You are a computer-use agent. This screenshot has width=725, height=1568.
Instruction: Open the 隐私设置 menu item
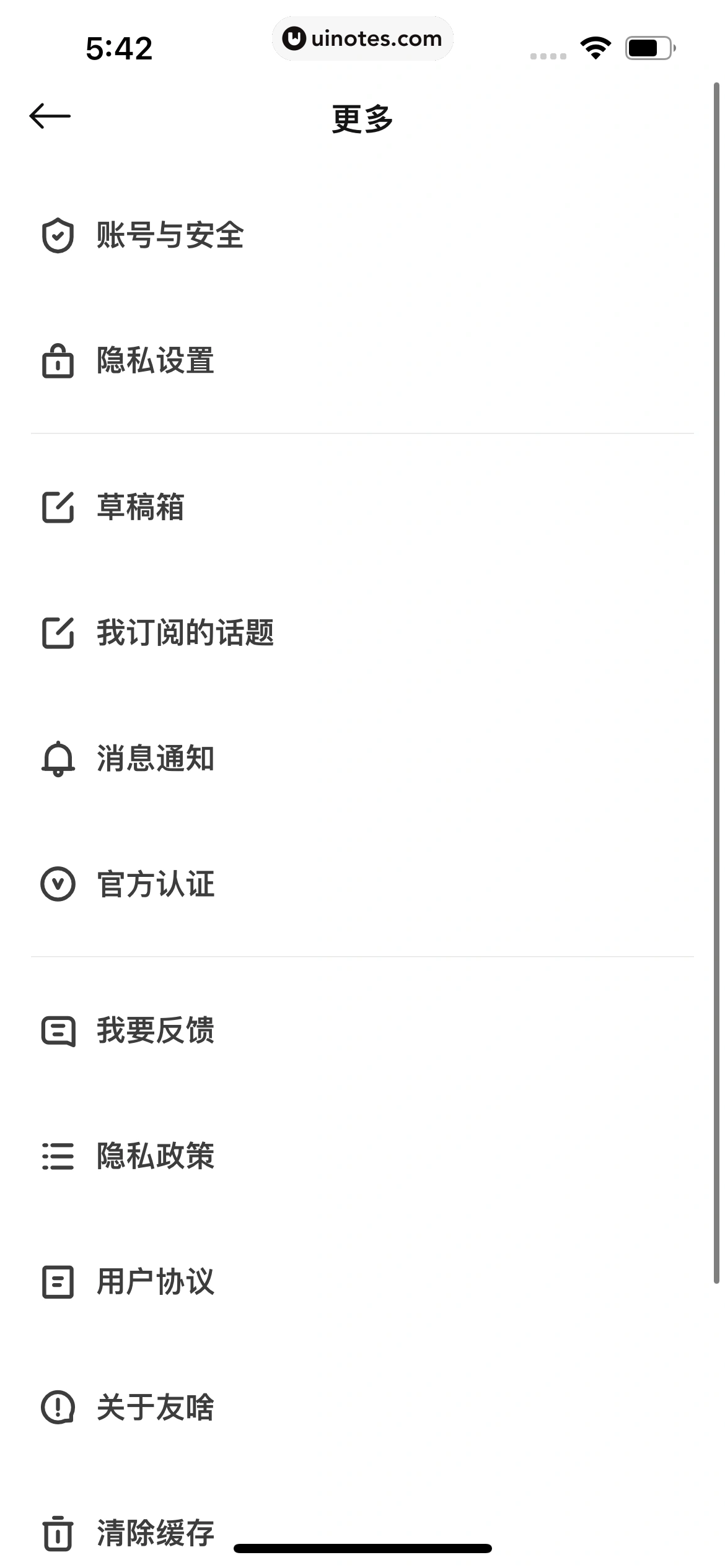[x=155, y=362]
